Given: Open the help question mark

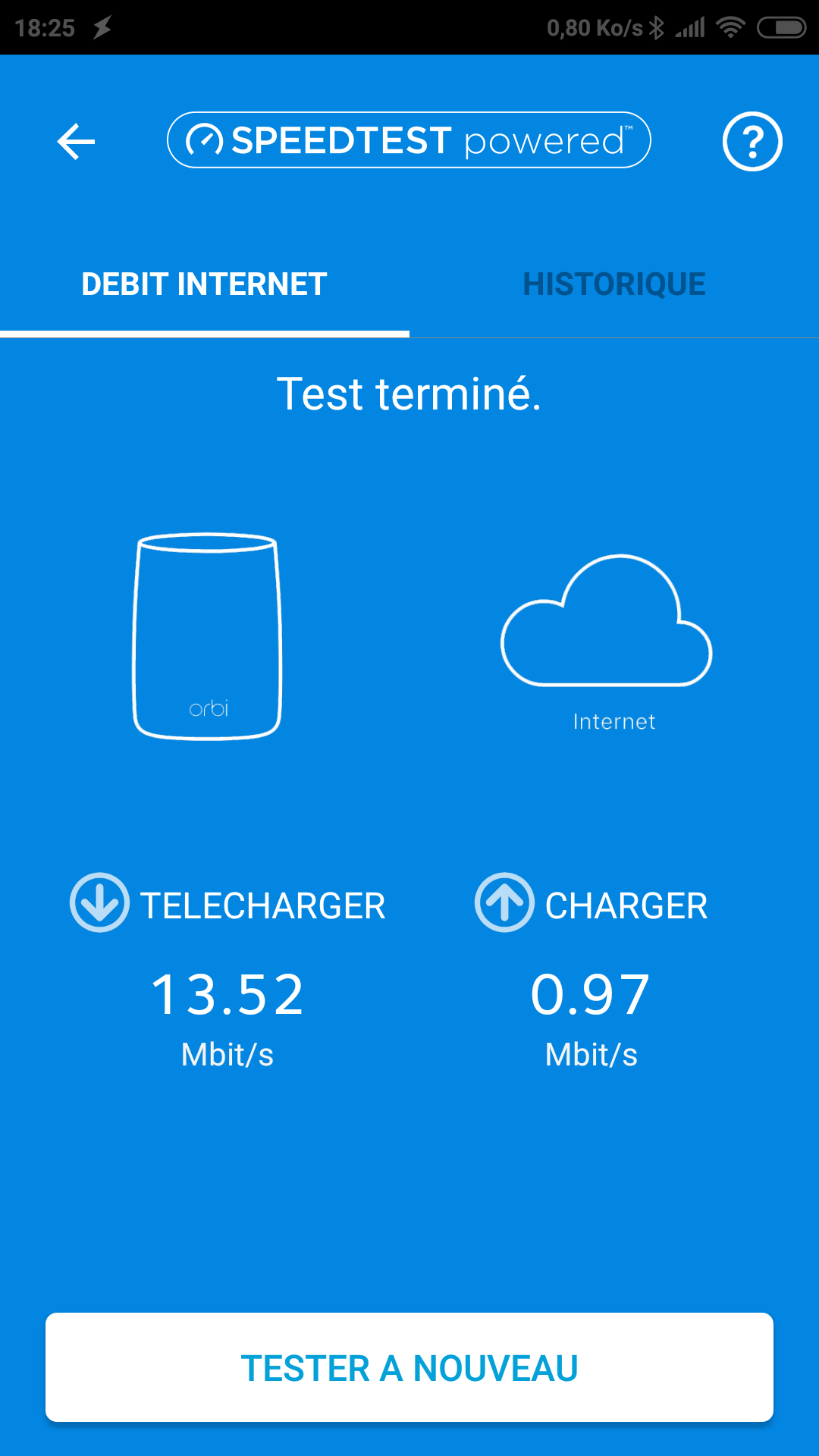Looking at the screenshot, I should pyautogui.click(x=752, y=142).
